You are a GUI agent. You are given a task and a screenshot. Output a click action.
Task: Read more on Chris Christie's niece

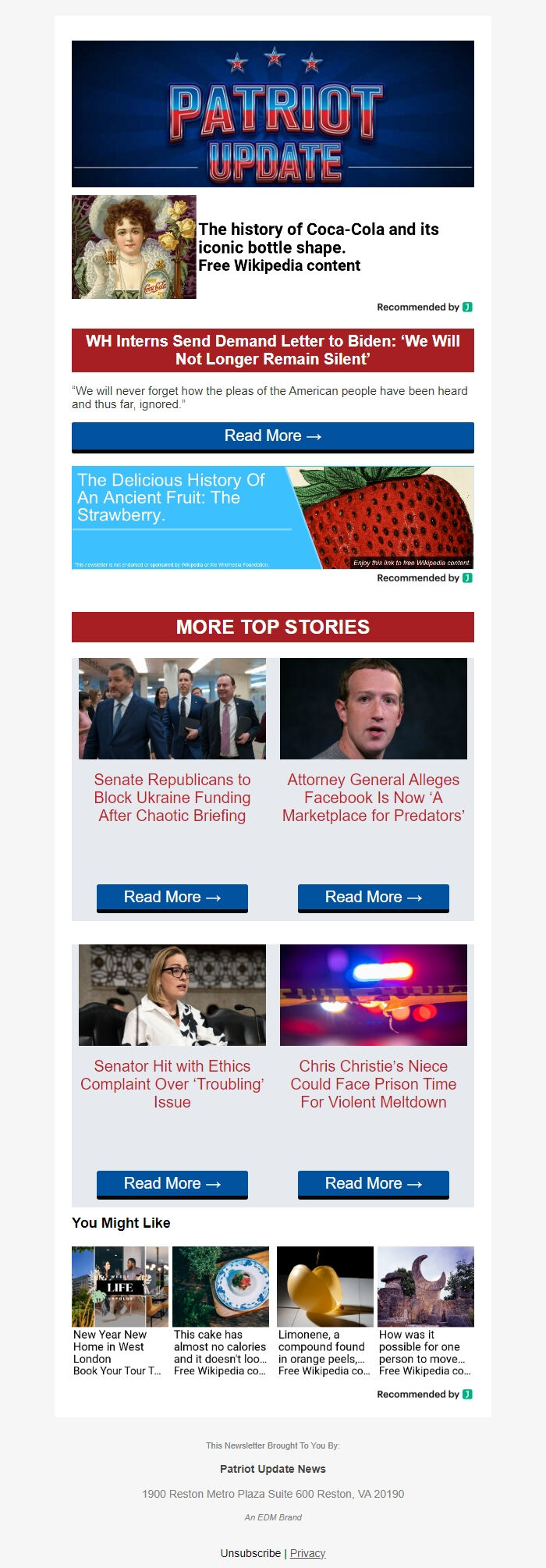(x=373, y=1183)
